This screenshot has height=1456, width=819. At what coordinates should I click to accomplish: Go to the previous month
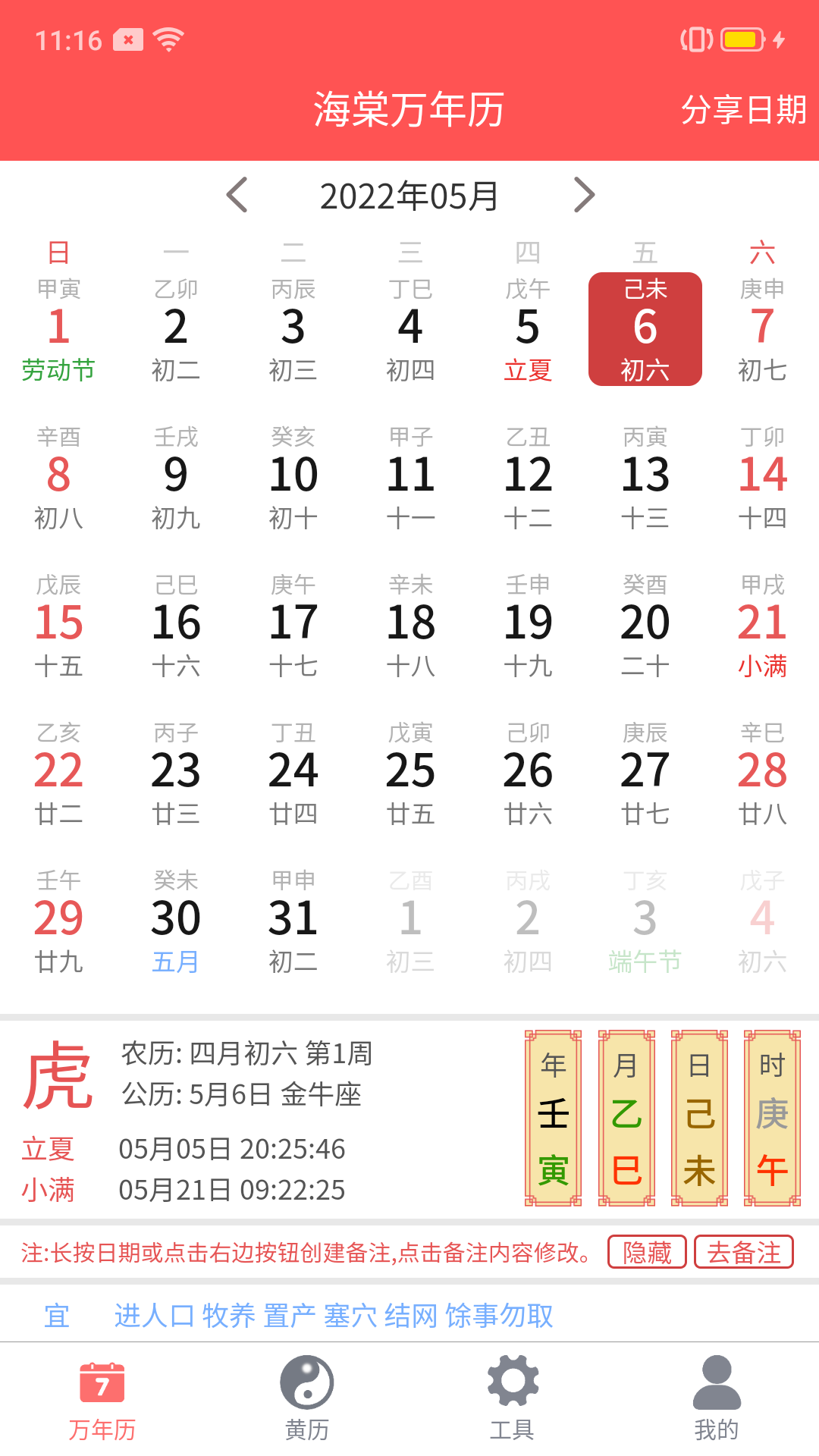(237, 195)
